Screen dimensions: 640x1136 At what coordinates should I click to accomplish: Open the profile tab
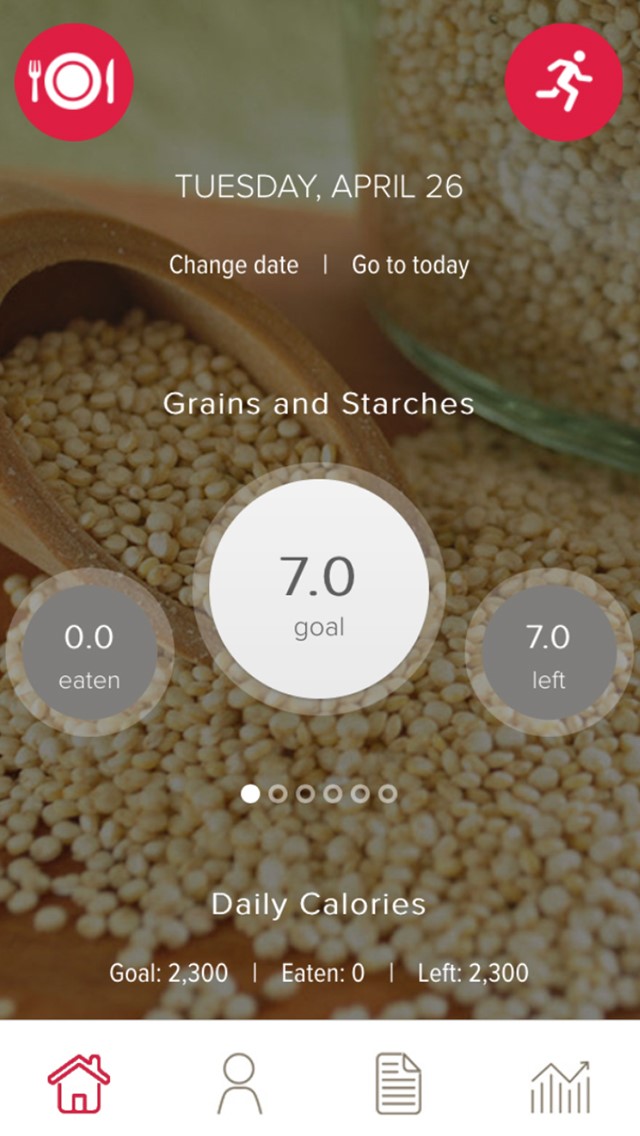click(240, 1083)
